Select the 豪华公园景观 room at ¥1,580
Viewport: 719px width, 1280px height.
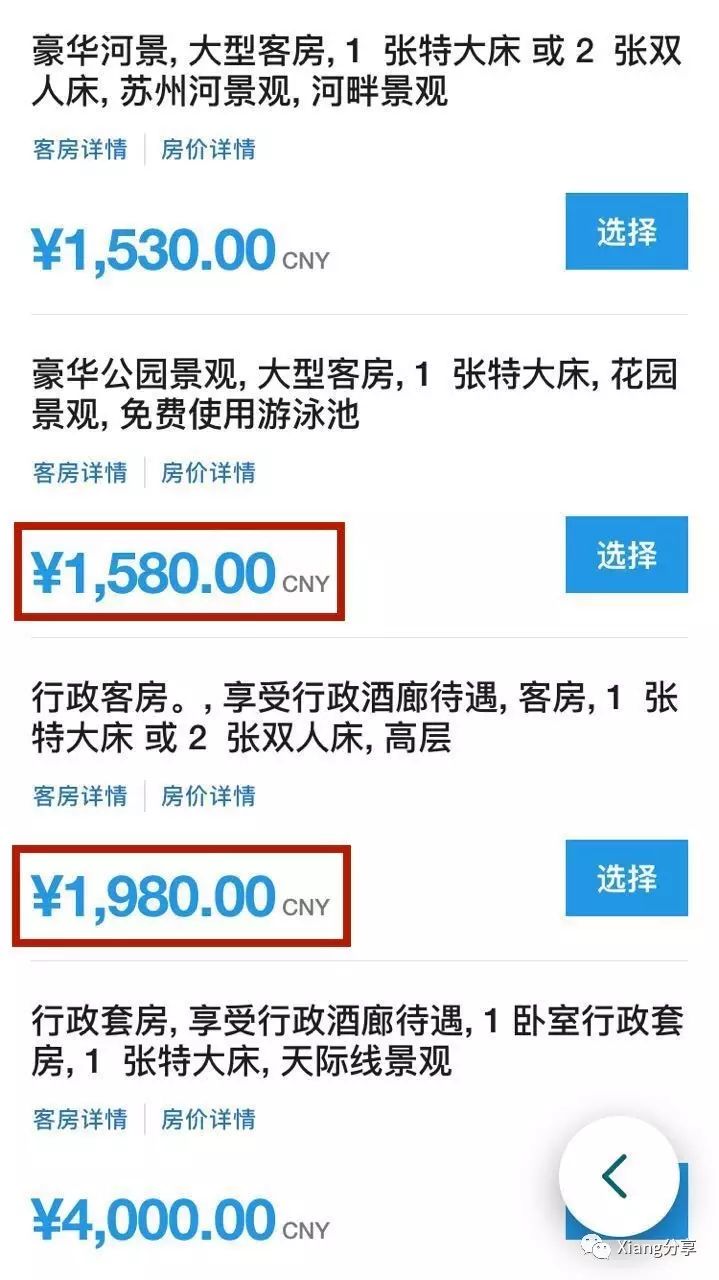(626, 555)
